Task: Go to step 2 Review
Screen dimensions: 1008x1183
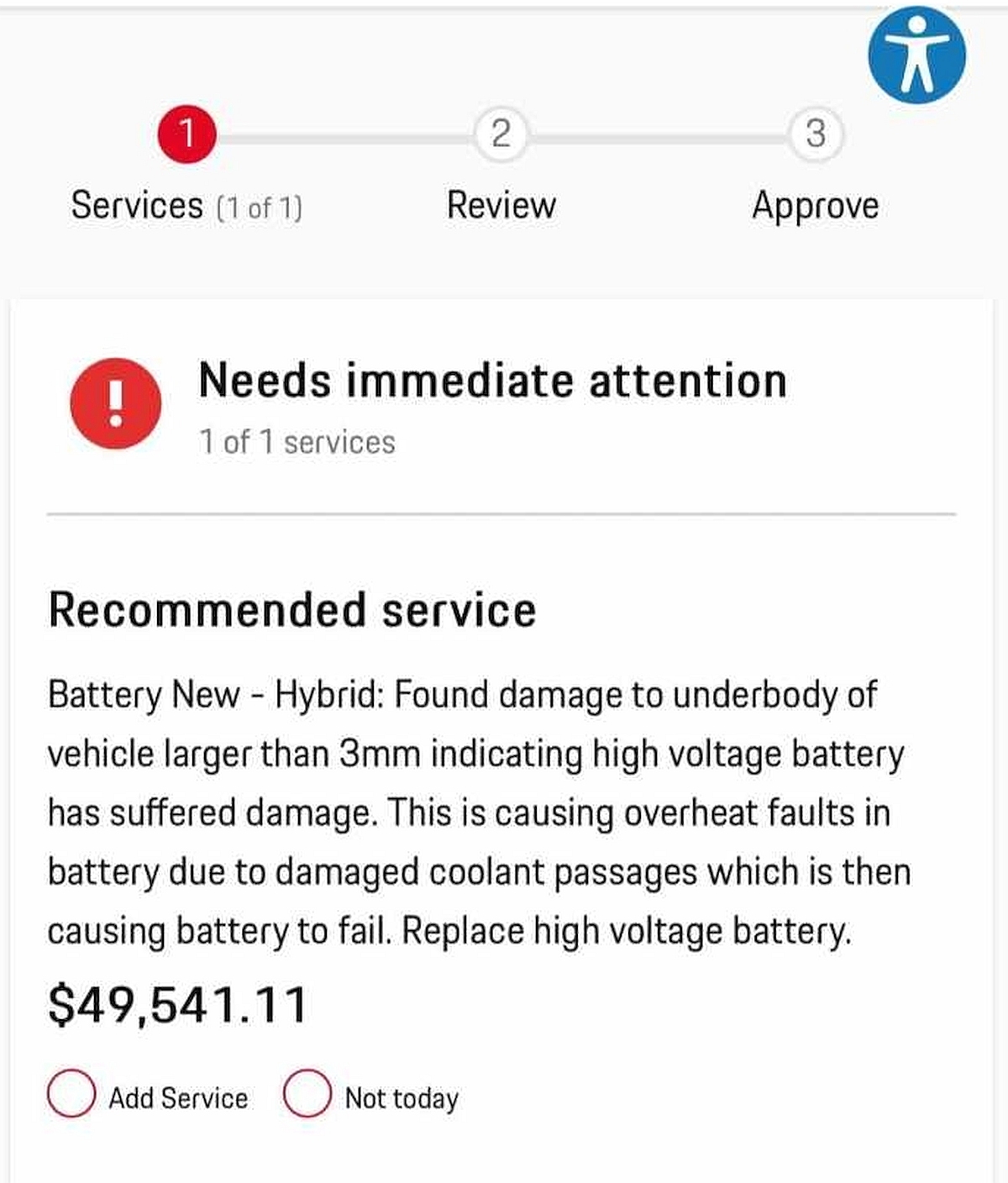Action: 501,134
